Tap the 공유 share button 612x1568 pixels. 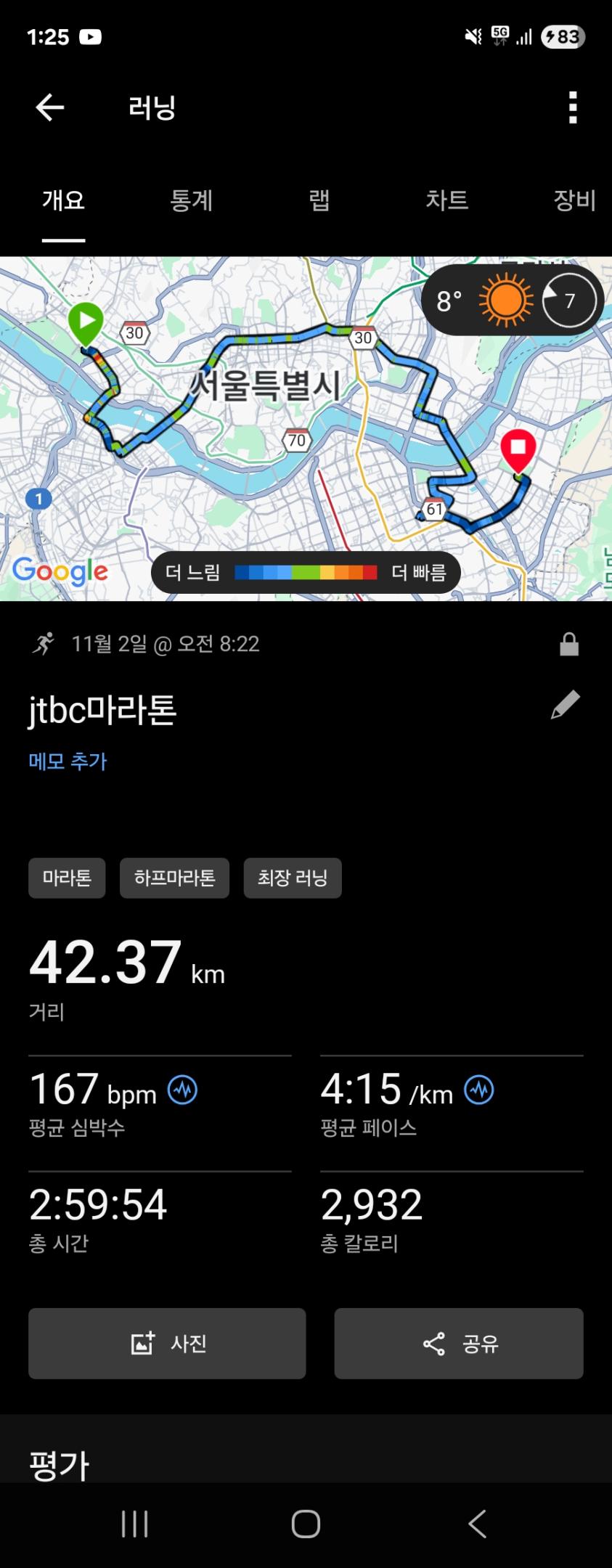tap(458, 1344)
